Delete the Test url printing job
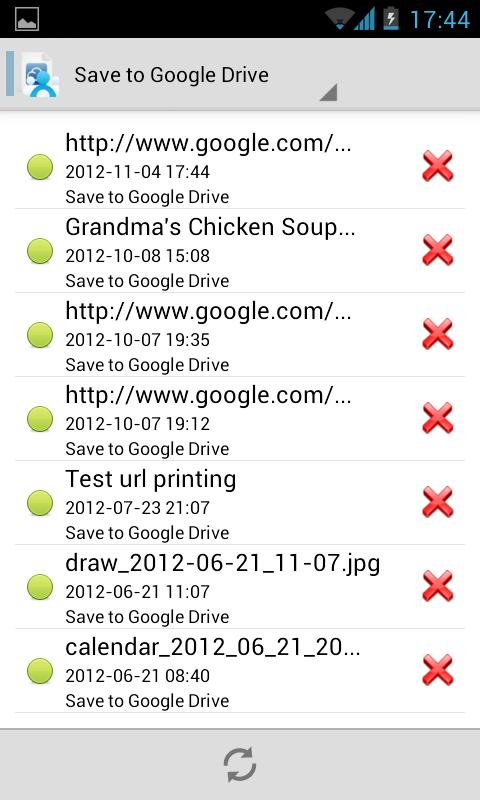The width and height of the screenshot is (480, 800). (438, 502)
